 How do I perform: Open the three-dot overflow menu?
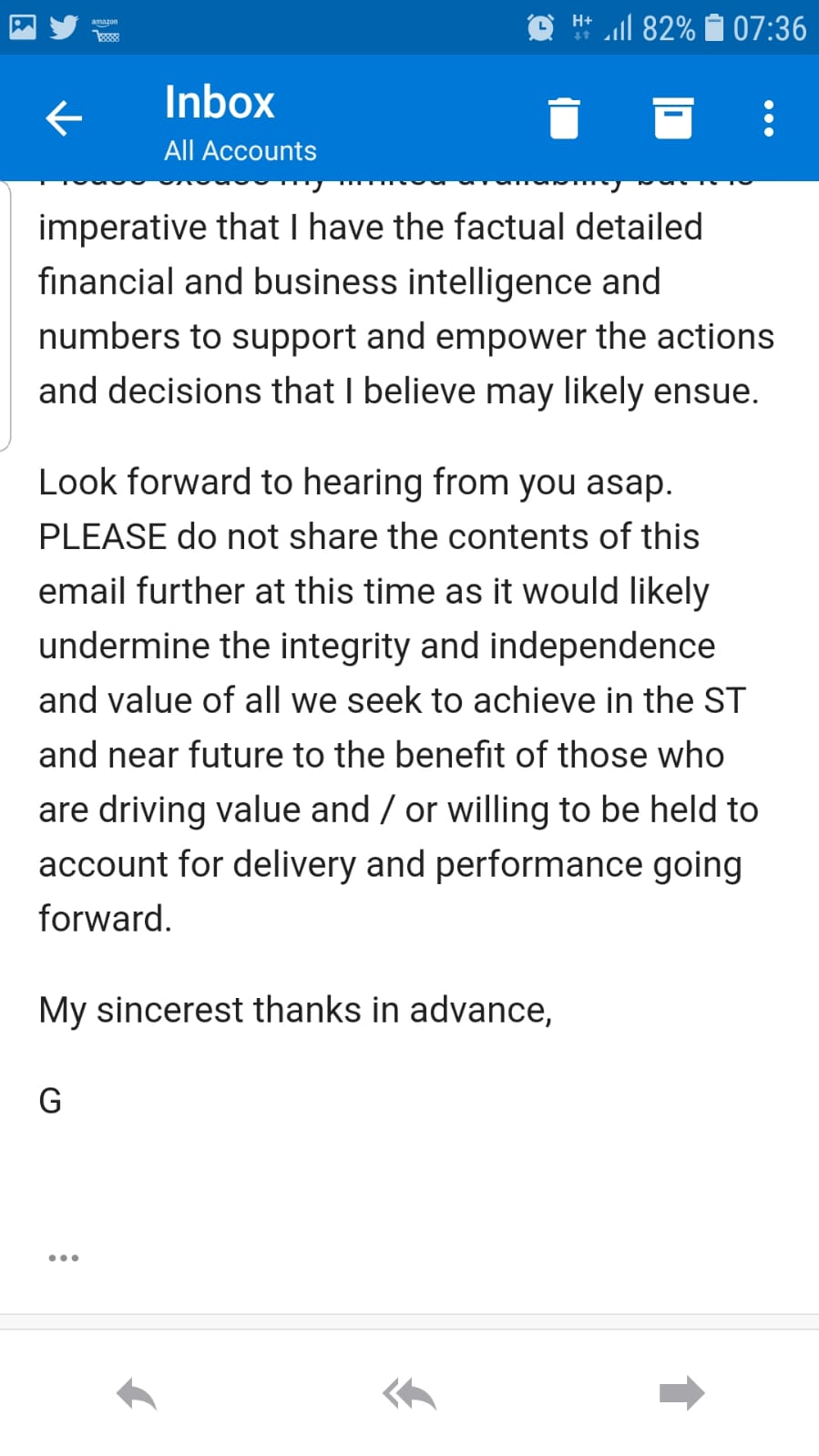tap(769, 118)
